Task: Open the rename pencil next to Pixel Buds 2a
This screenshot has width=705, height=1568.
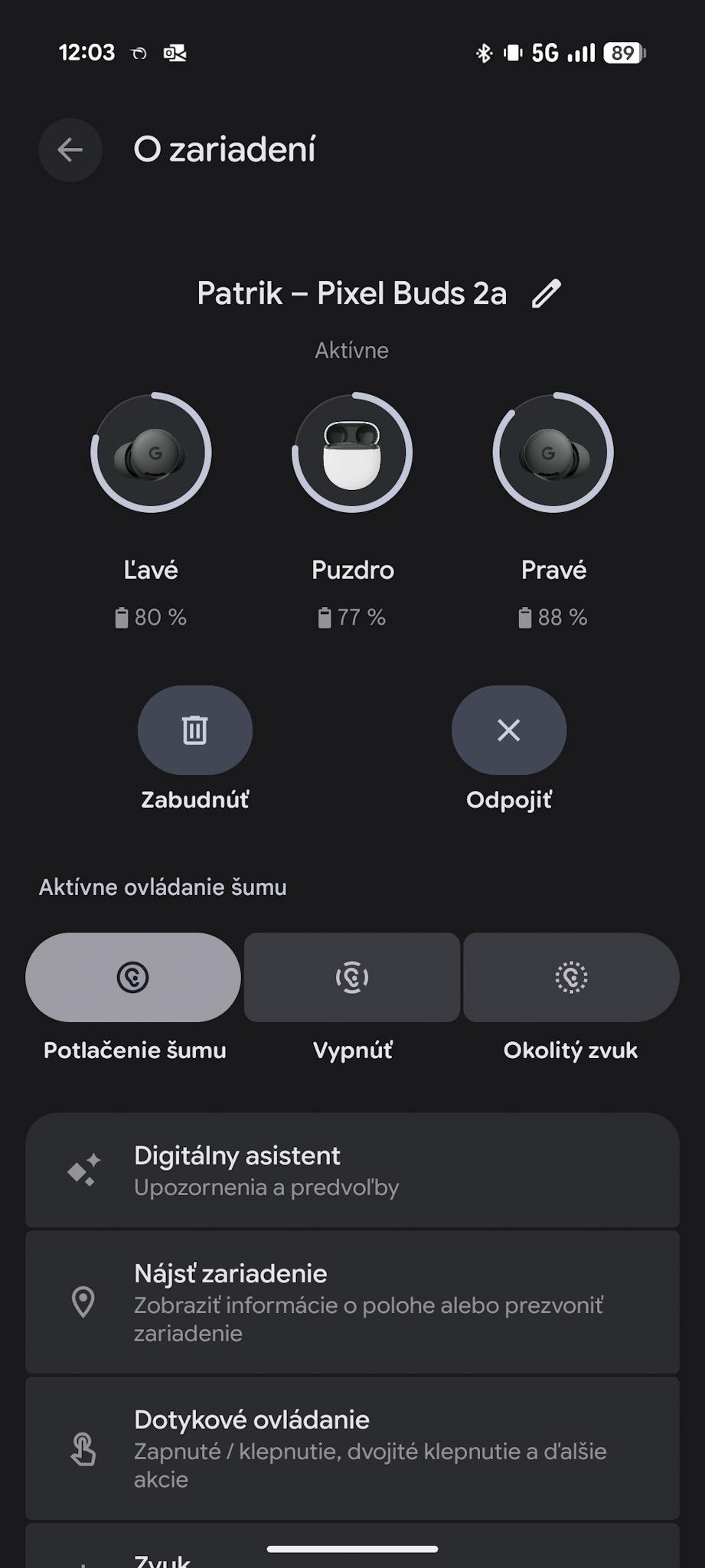Action: click(x=546, y=292)
